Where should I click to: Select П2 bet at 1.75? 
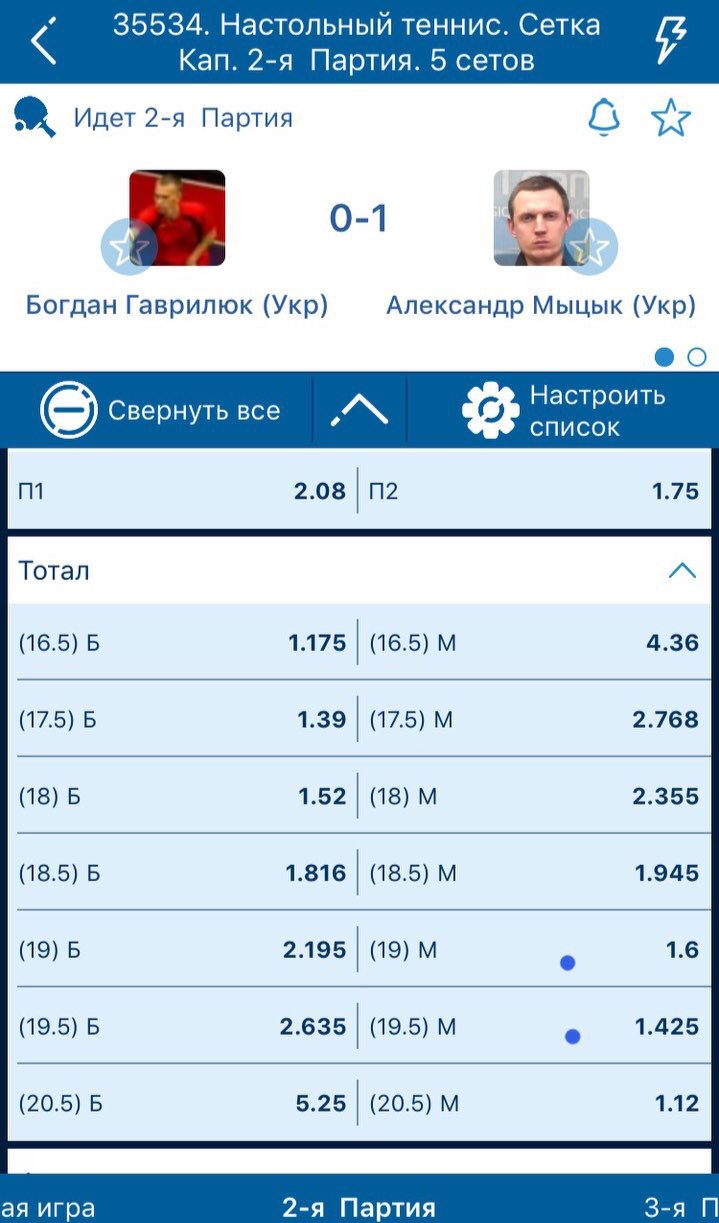(534, 491)
